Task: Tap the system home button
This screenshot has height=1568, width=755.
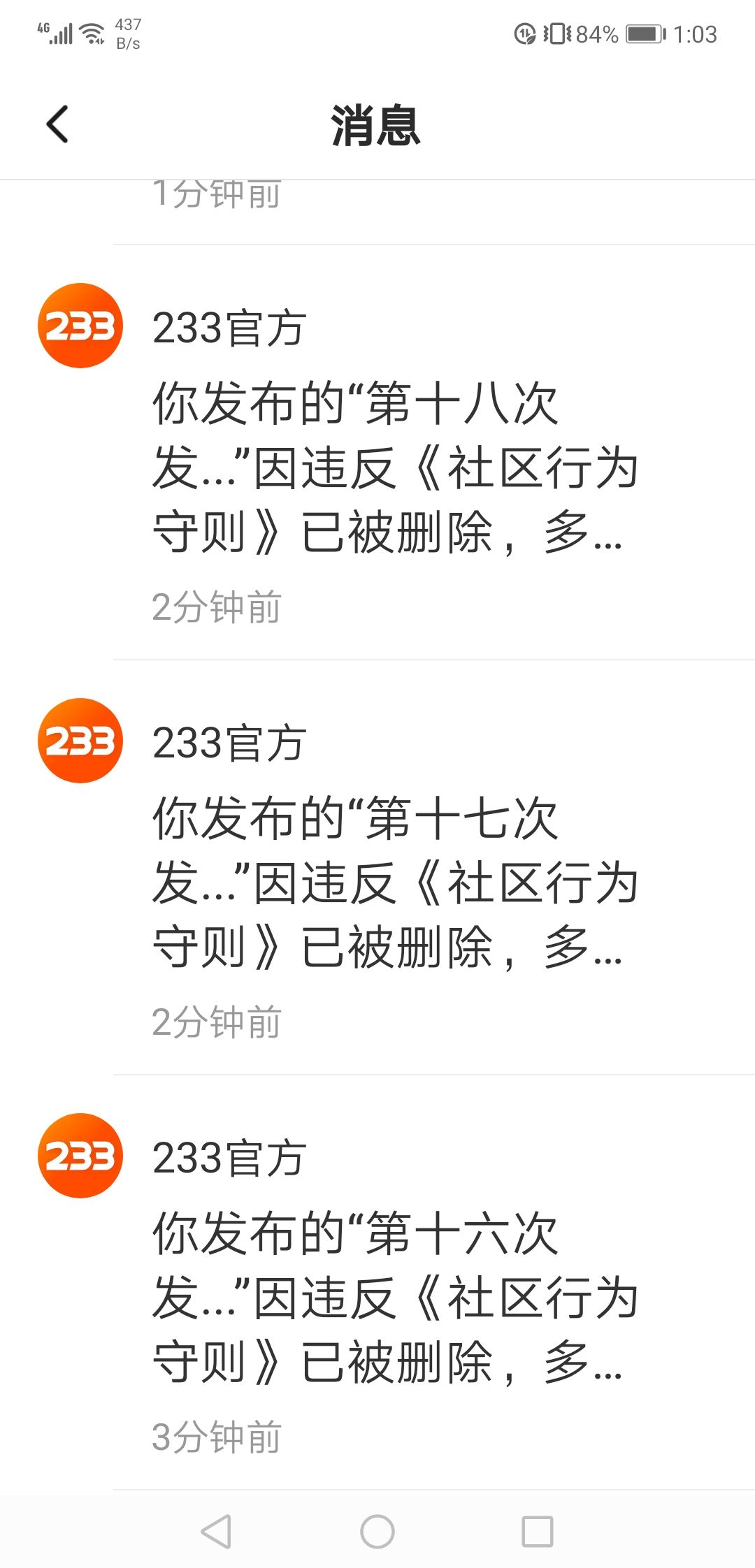Action: point(377,1532)
